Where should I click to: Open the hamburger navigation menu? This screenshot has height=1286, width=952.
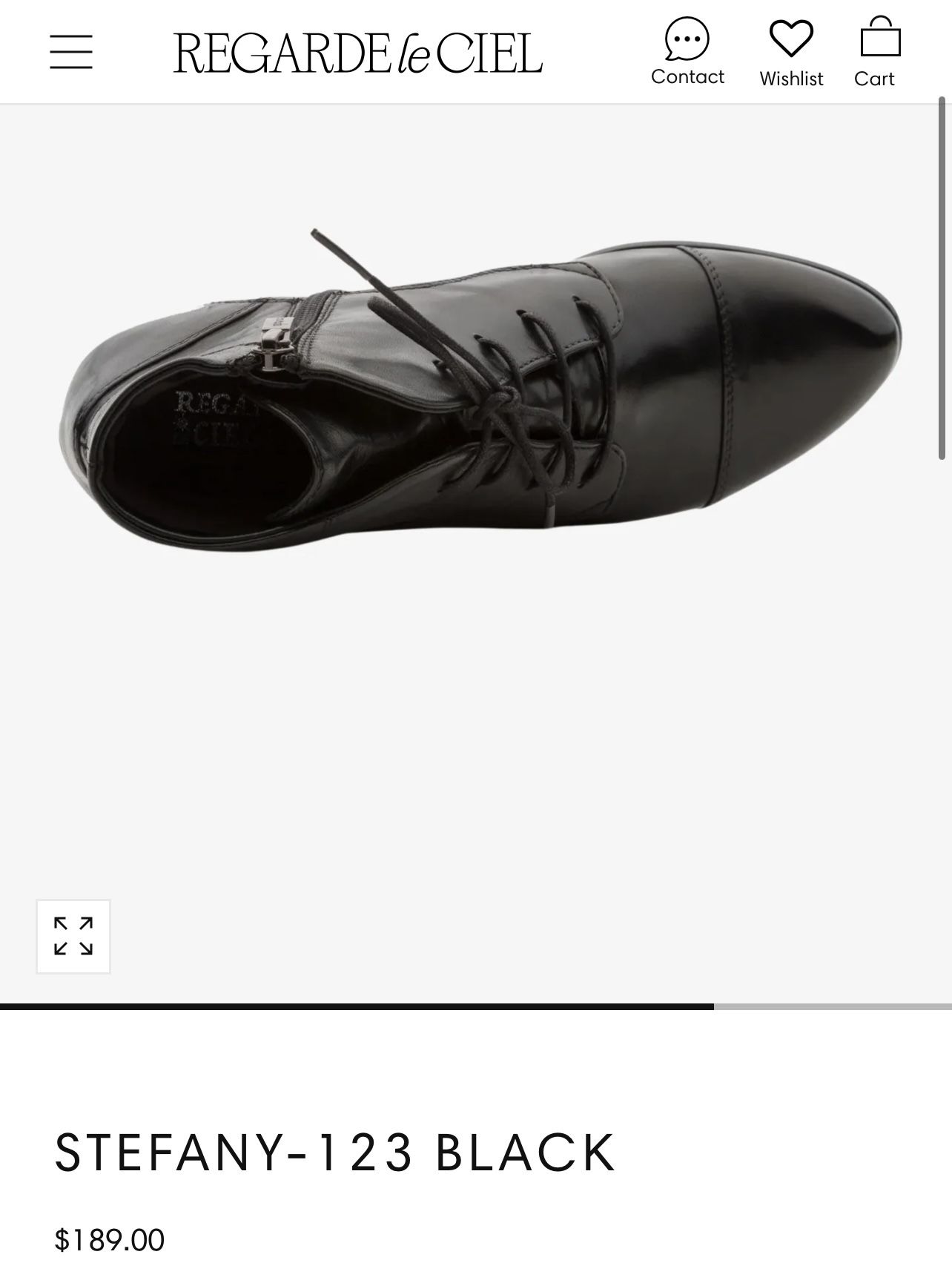pyautogui.click(x=71, y=52)
